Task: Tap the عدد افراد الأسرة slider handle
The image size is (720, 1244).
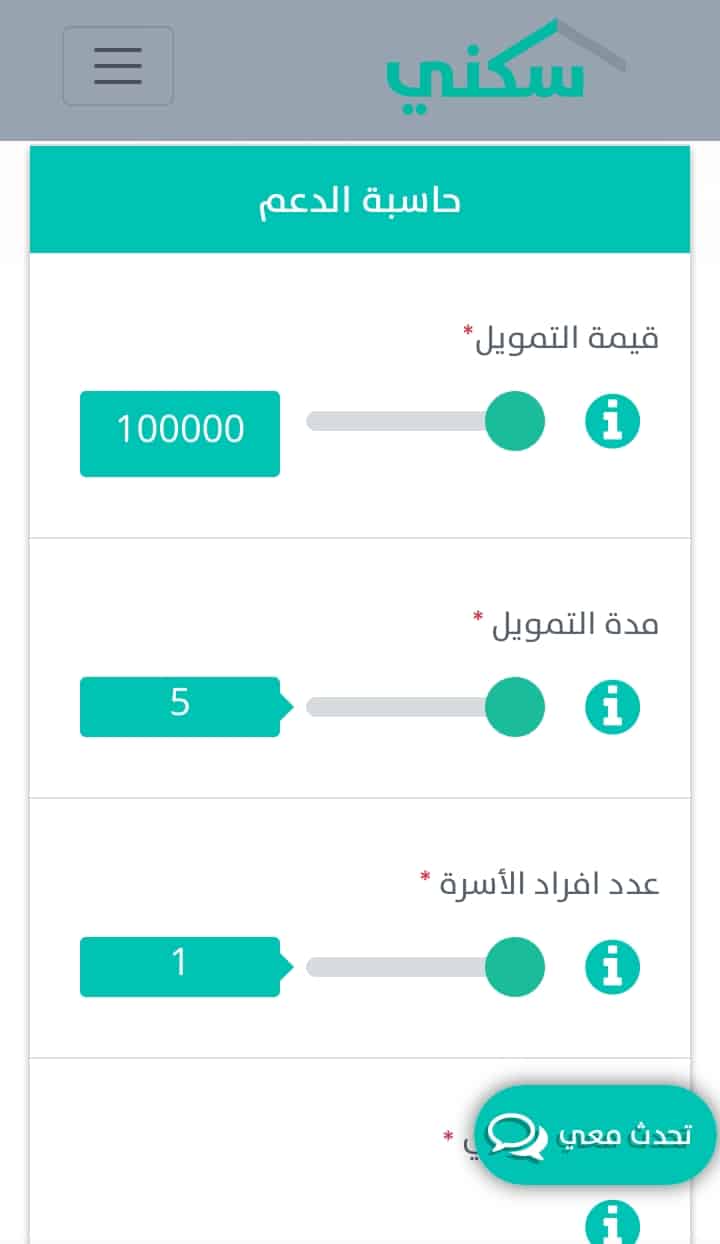Action: 515,967
